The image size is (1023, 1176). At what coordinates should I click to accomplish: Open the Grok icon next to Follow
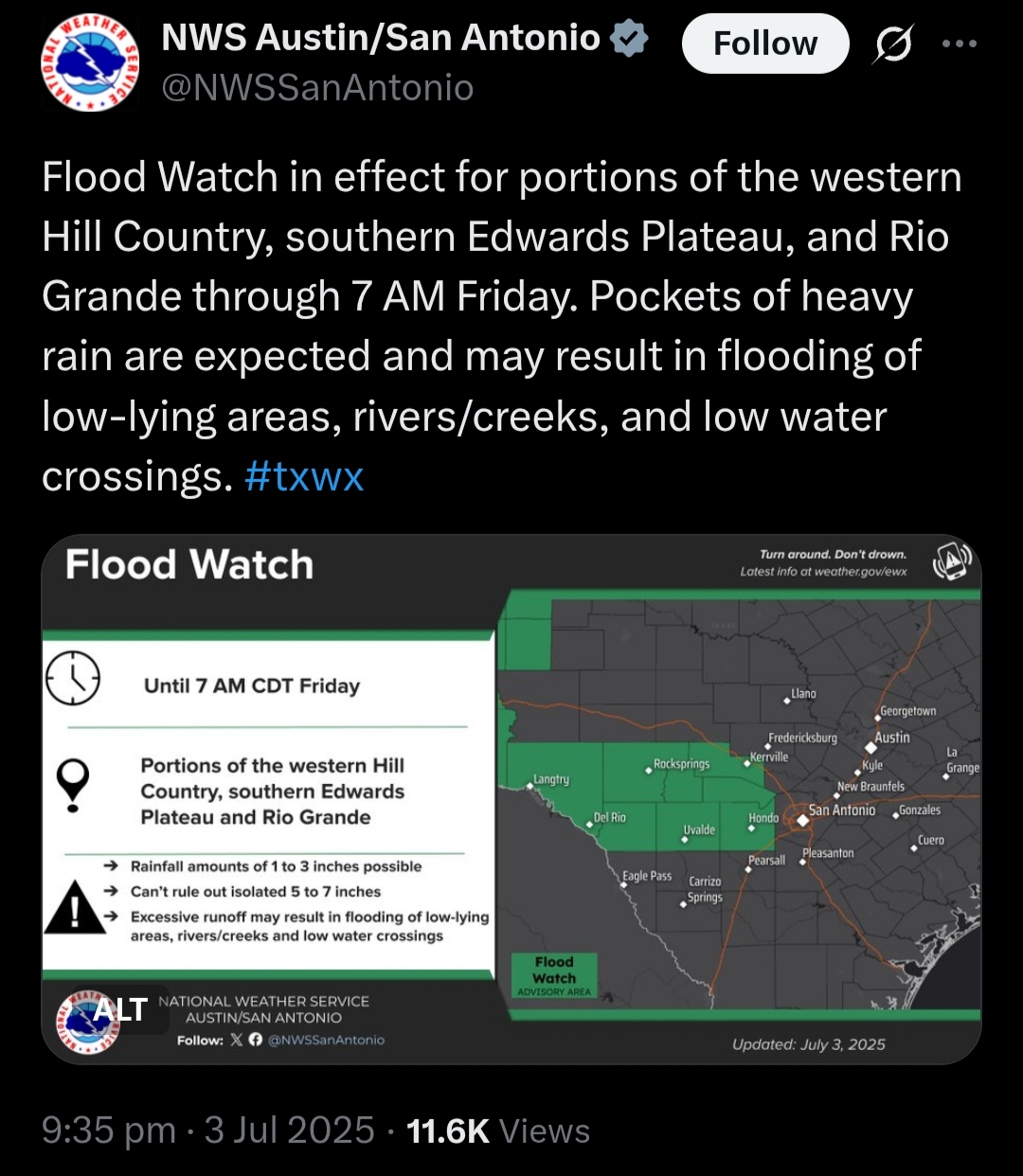click(892, 45)
